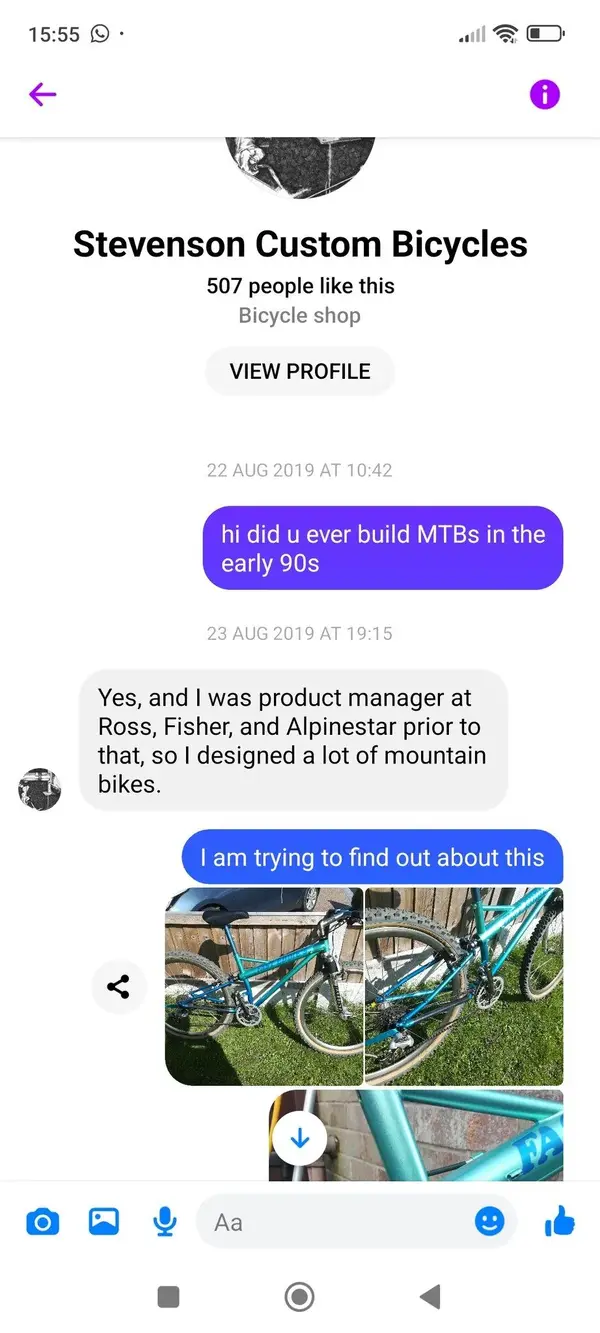Tap the VIEW PROFILE button
The width and height of the screenshot is (600, 1333).
pos(300,371)
